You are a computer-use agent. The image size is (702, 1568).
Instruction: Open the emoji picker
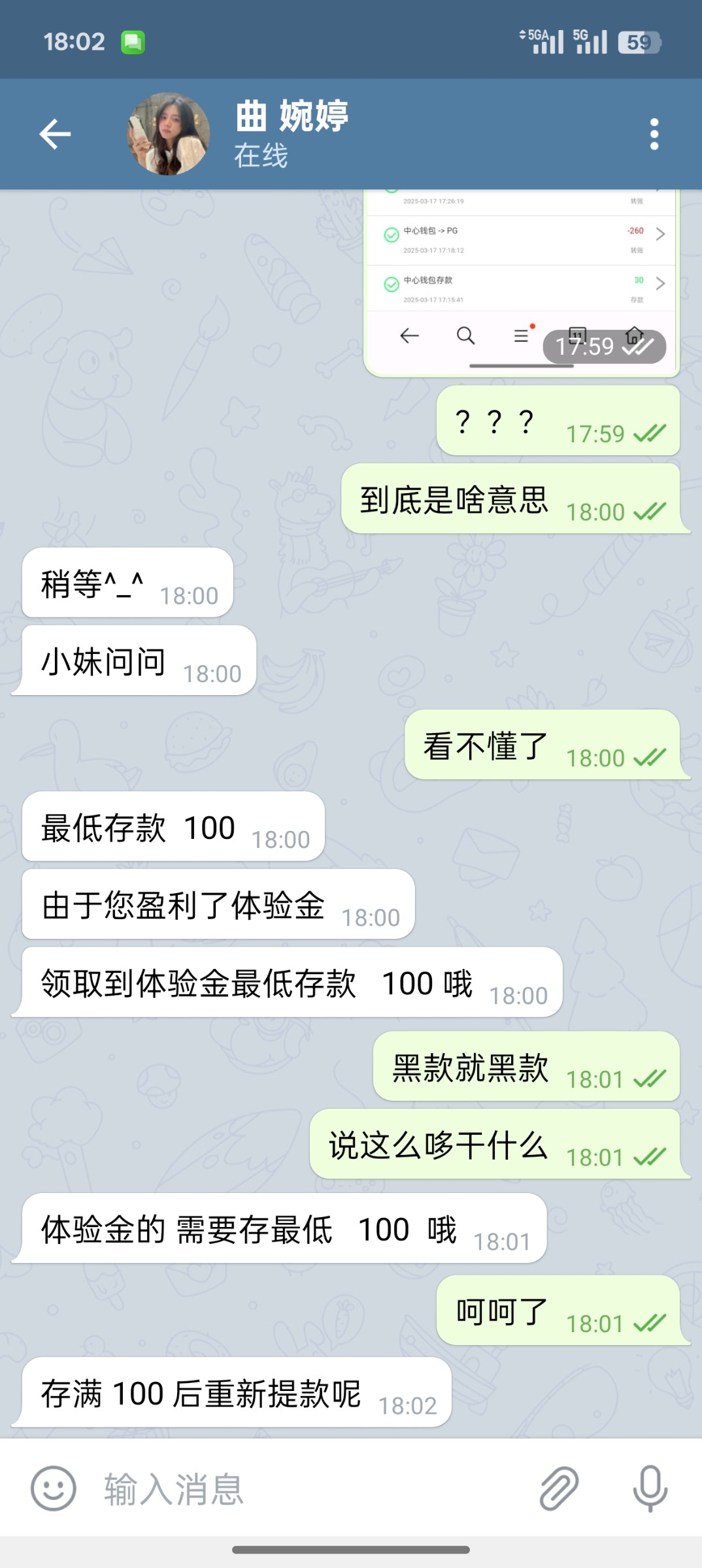(x=54, y=1489)
